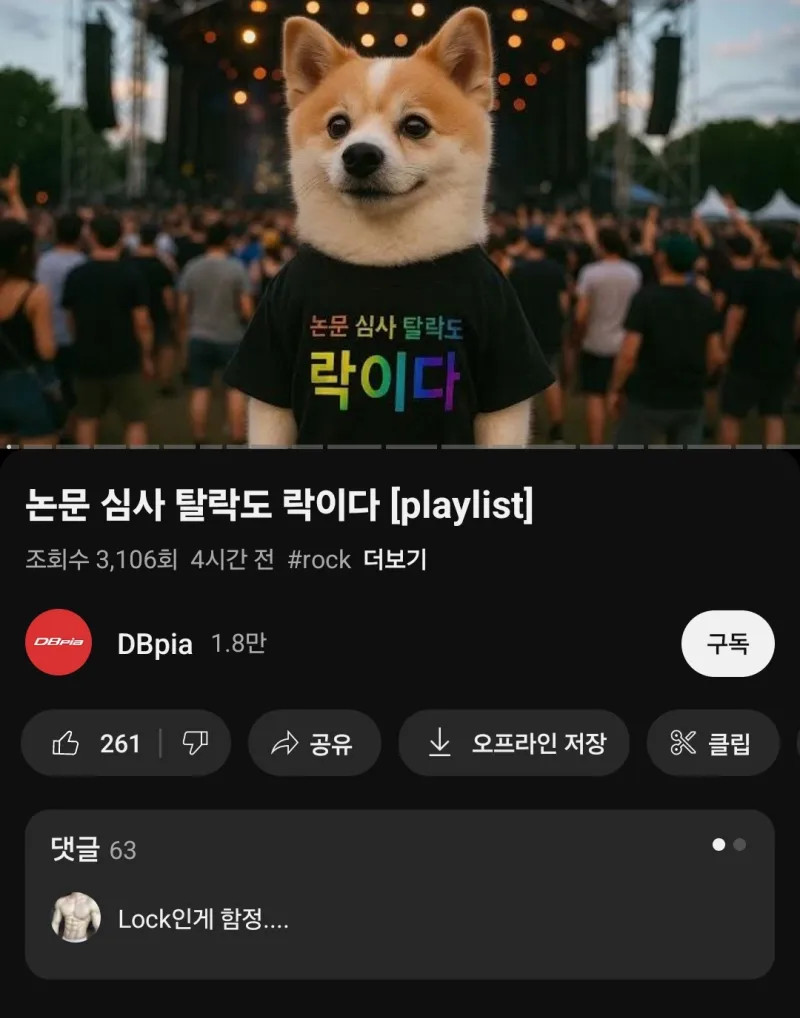Open the #rock hashtag
The height and width of the screenshot is (1018, 800).
[x=319, y=560]
